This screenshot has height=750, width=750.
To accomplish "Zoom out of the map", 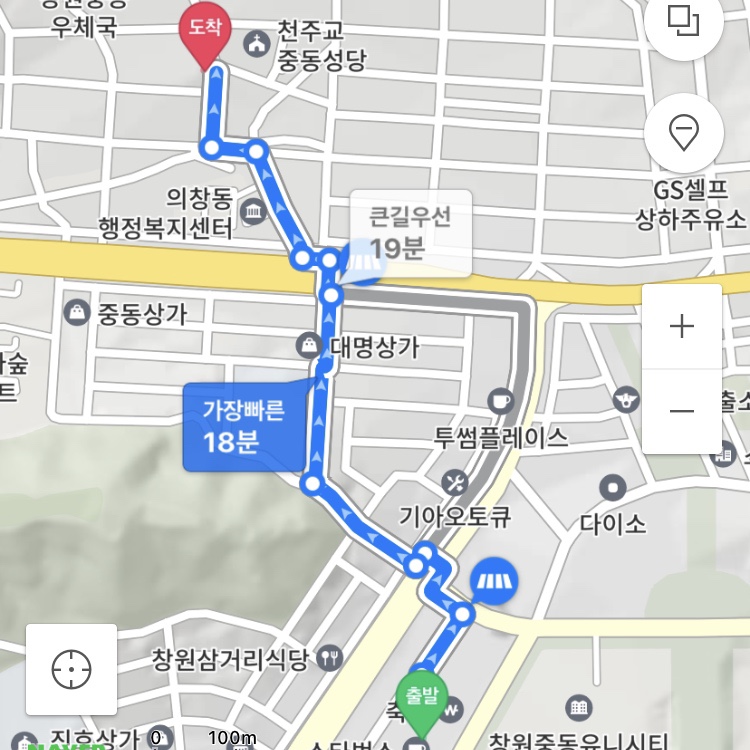I will click(x=682, y=410).
